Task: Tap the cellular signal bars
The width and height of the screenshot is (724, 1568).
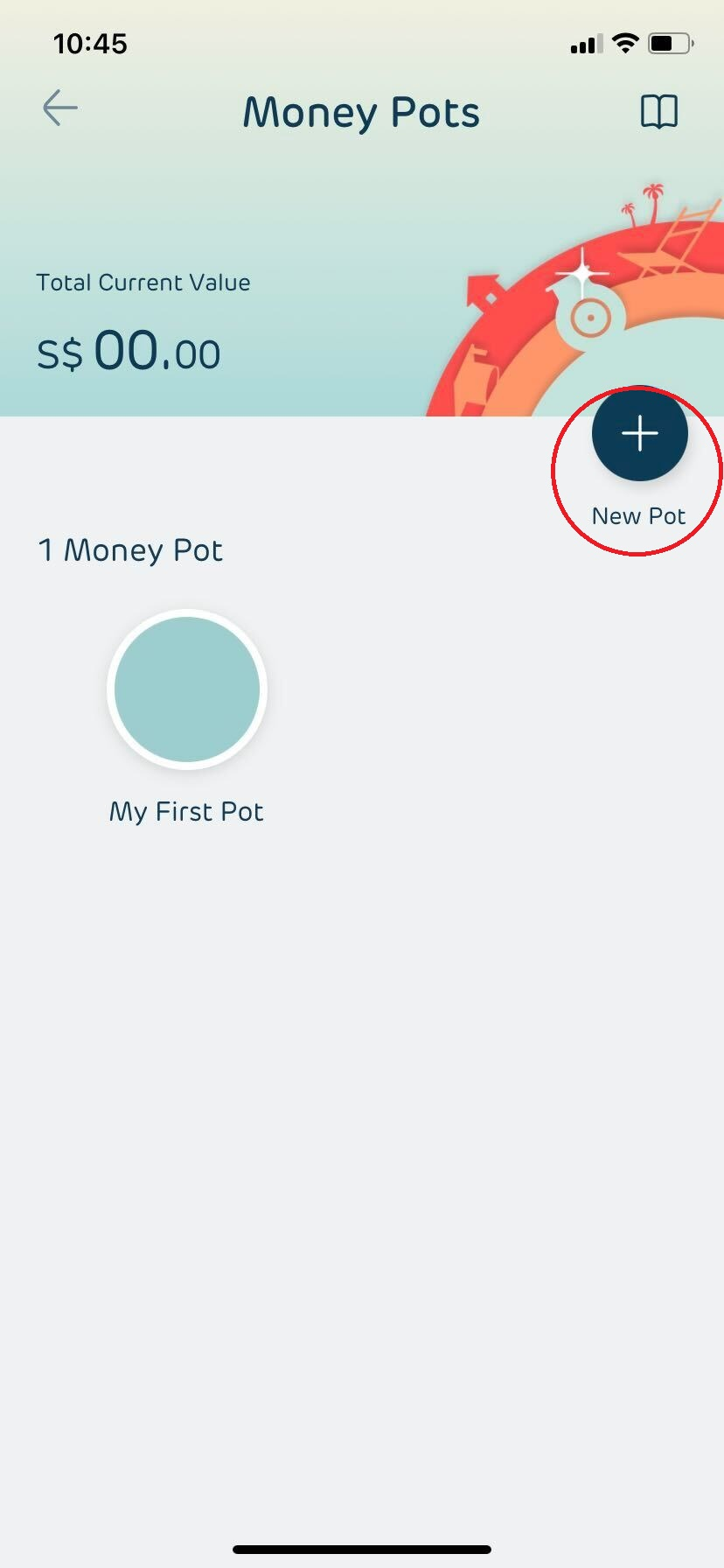Action: point(584,42)
